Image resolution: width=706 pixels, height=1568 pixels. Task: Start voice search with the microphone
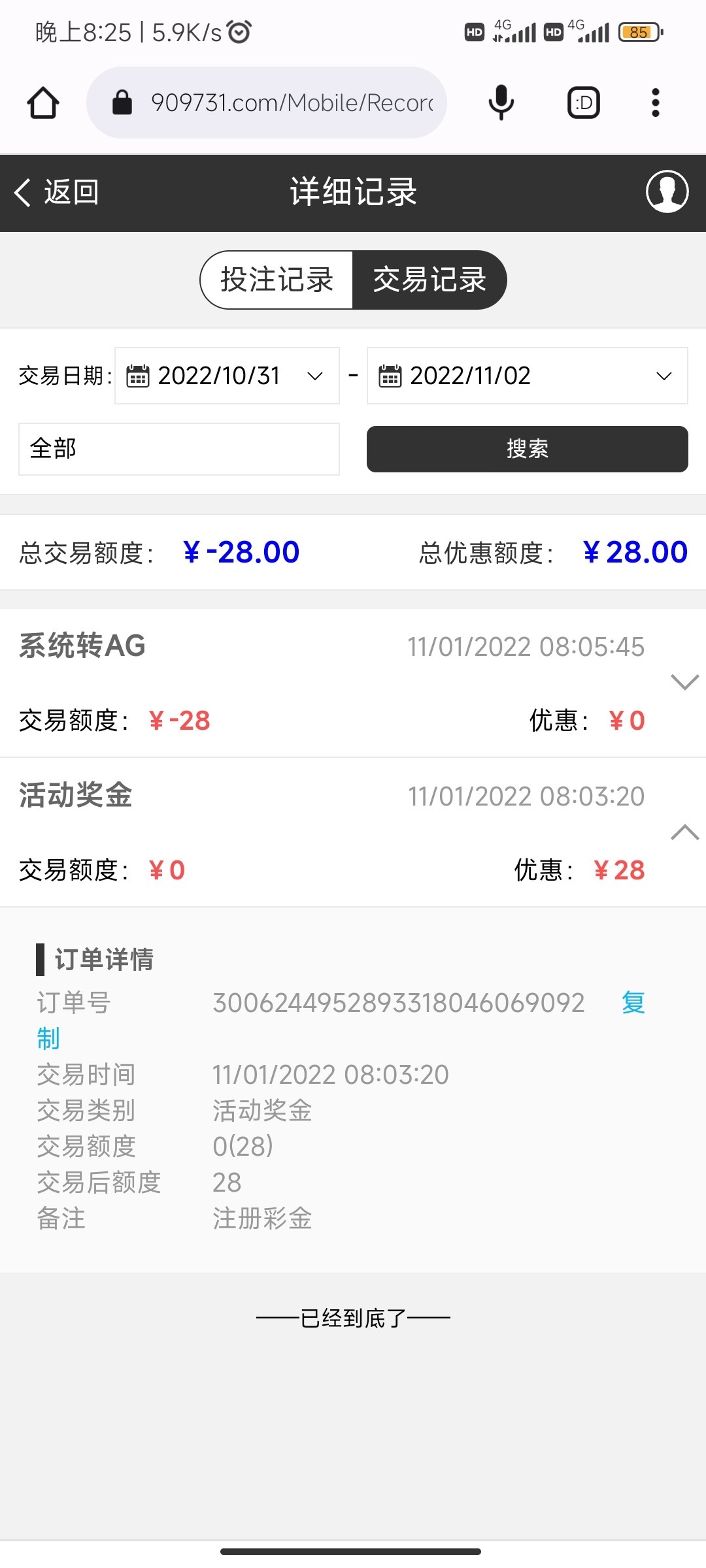501,103
